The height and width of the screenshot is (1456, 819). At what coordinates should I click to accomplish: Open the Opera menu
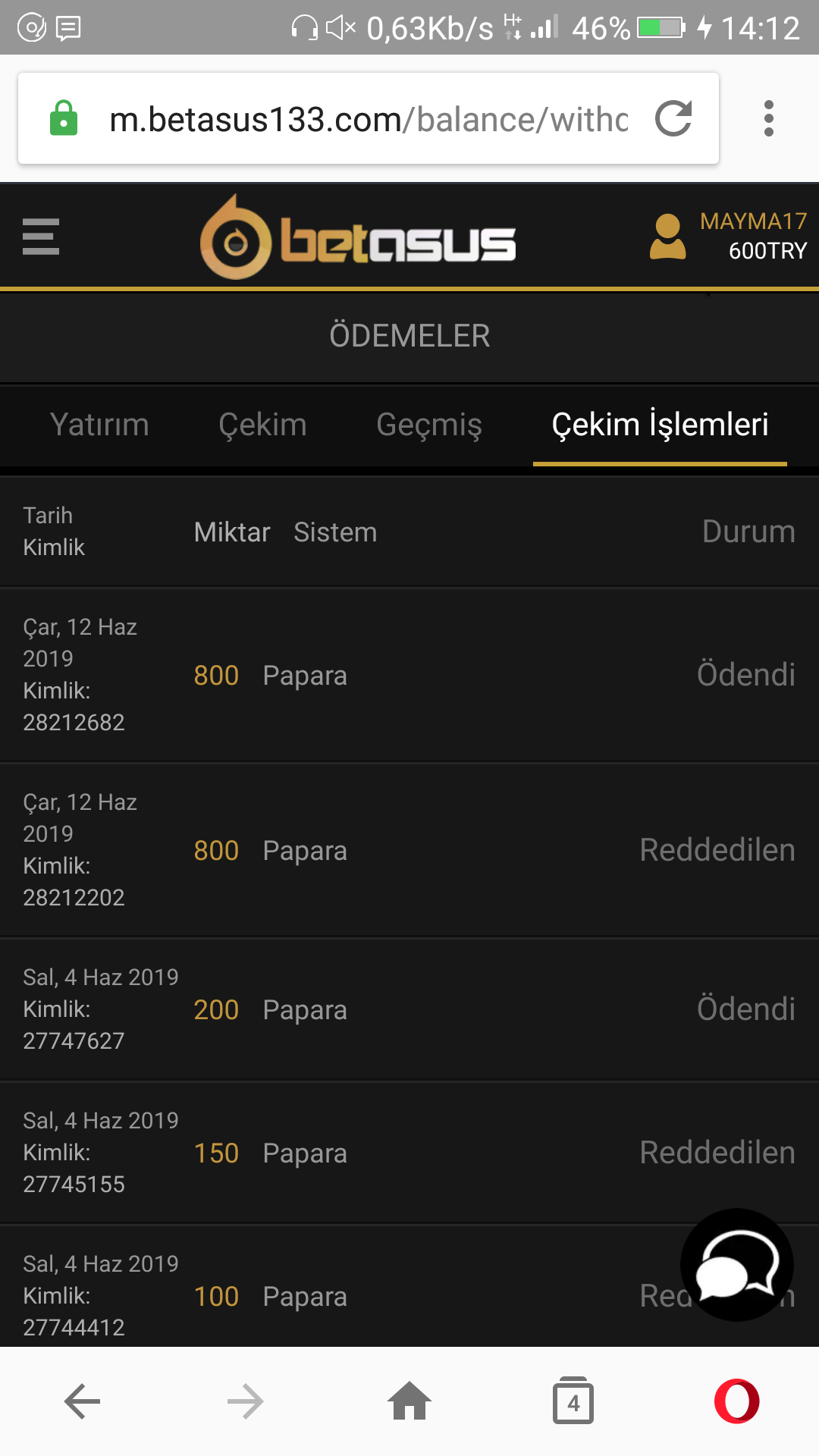tap(736, 1401)
